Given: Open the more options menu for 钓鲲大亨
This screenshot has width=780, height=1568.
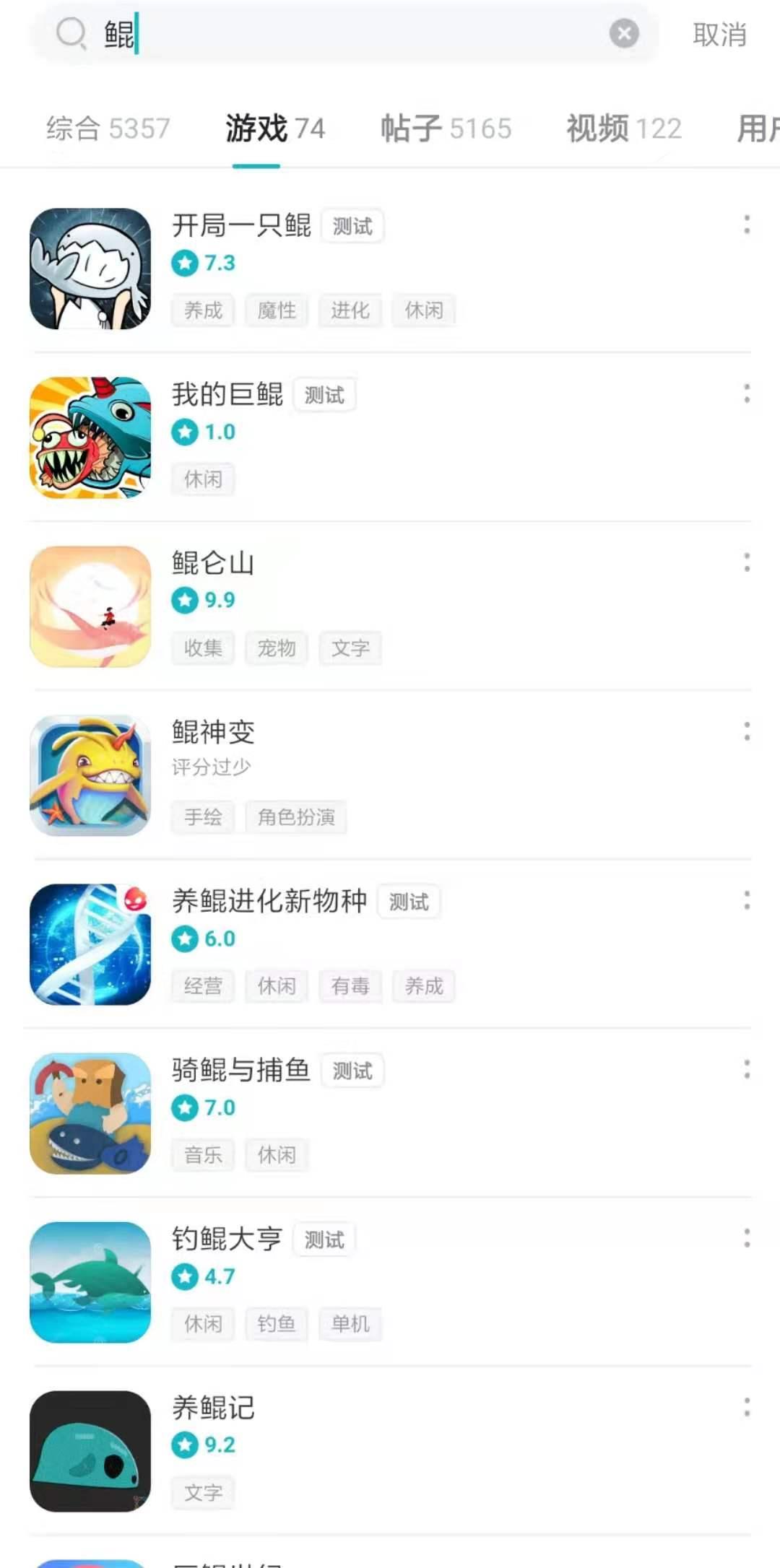Looking at the screenshot, I should pos(747,1238).
